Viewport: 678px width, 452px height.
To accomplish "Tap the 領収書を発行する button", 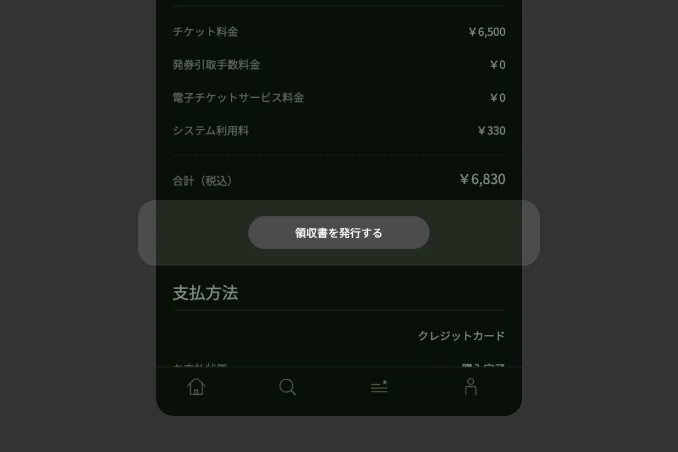I will (338, 233).
